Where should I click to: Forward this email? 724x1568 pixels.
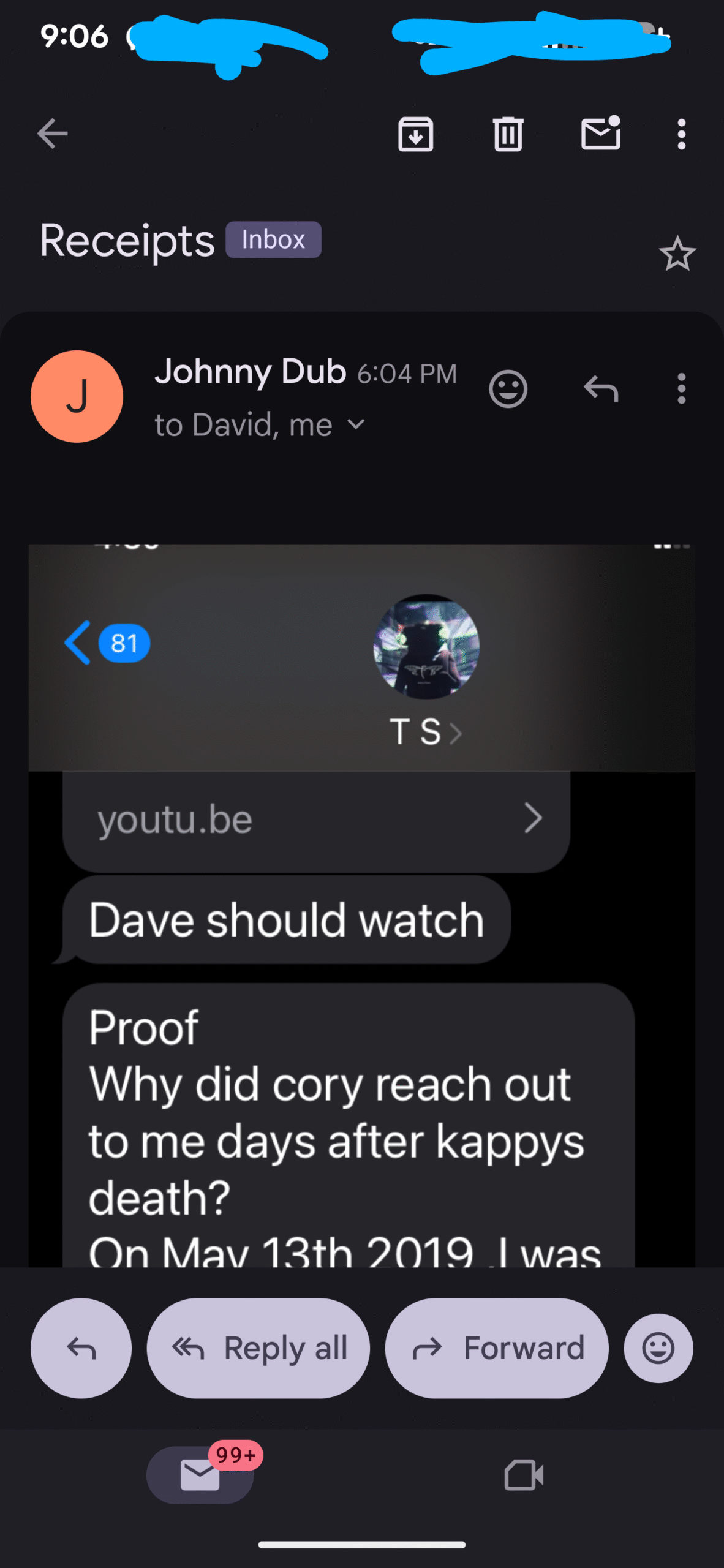[497, 1348]
